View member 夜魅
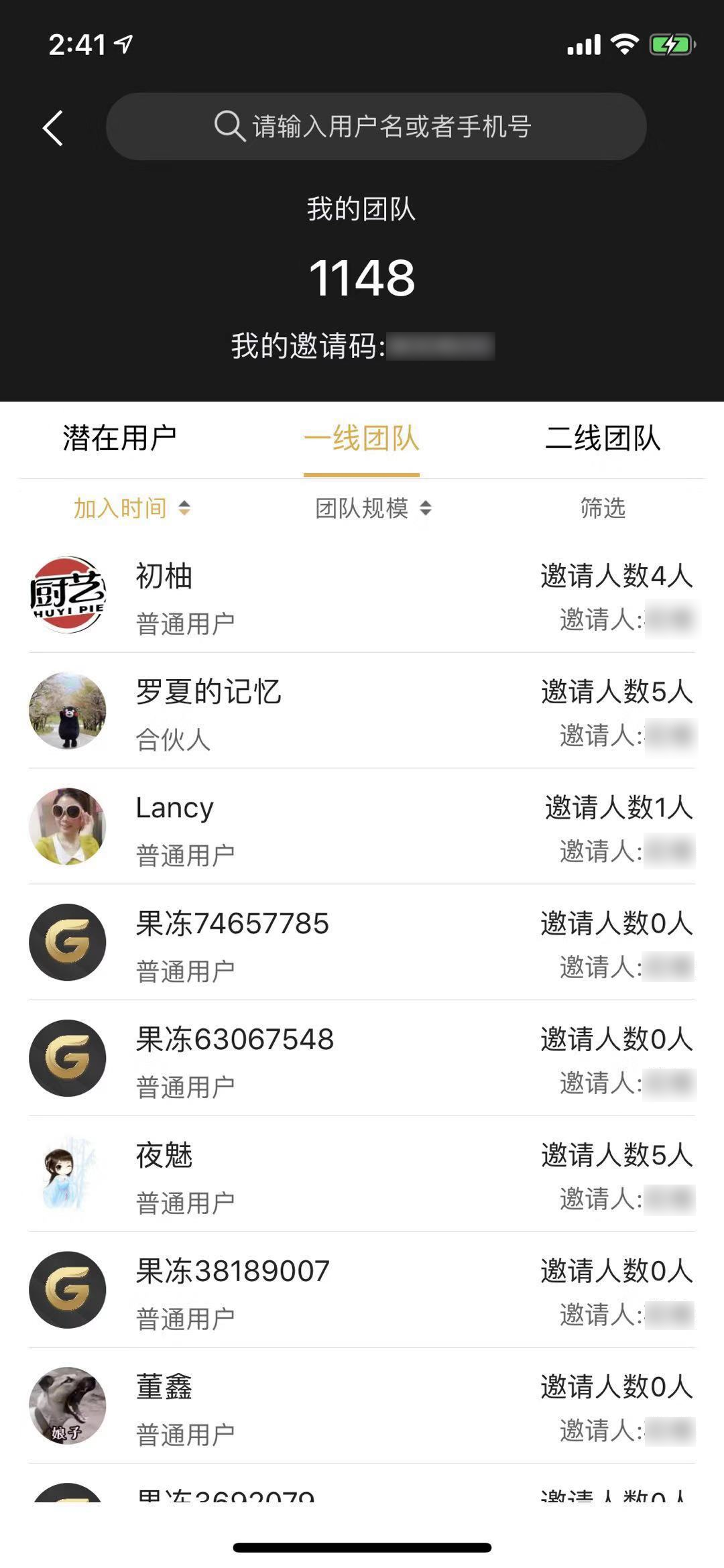Screen dimensions: 724x1568 [362, 1174]
